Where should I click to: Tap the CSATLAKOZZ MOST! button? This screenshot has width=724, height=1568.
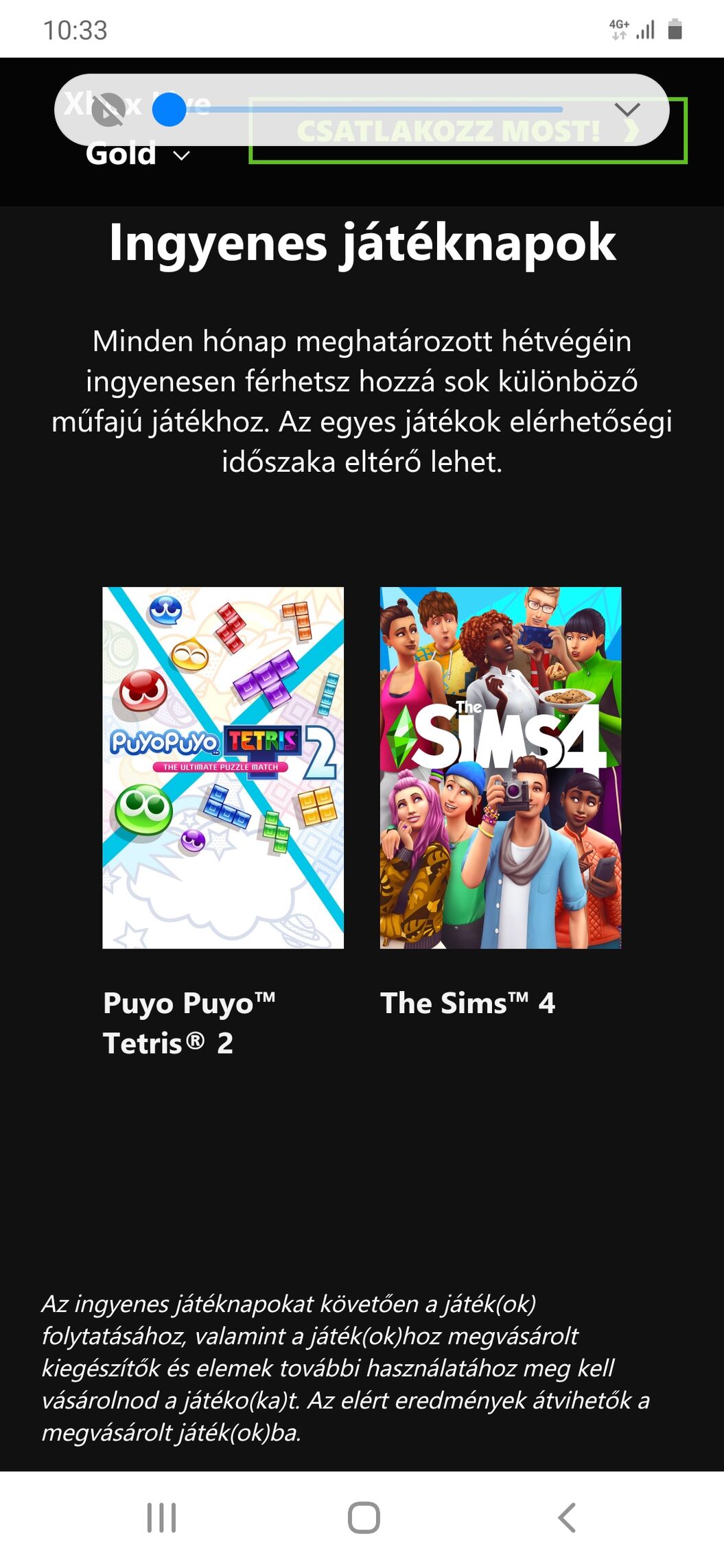pos(467,154)
